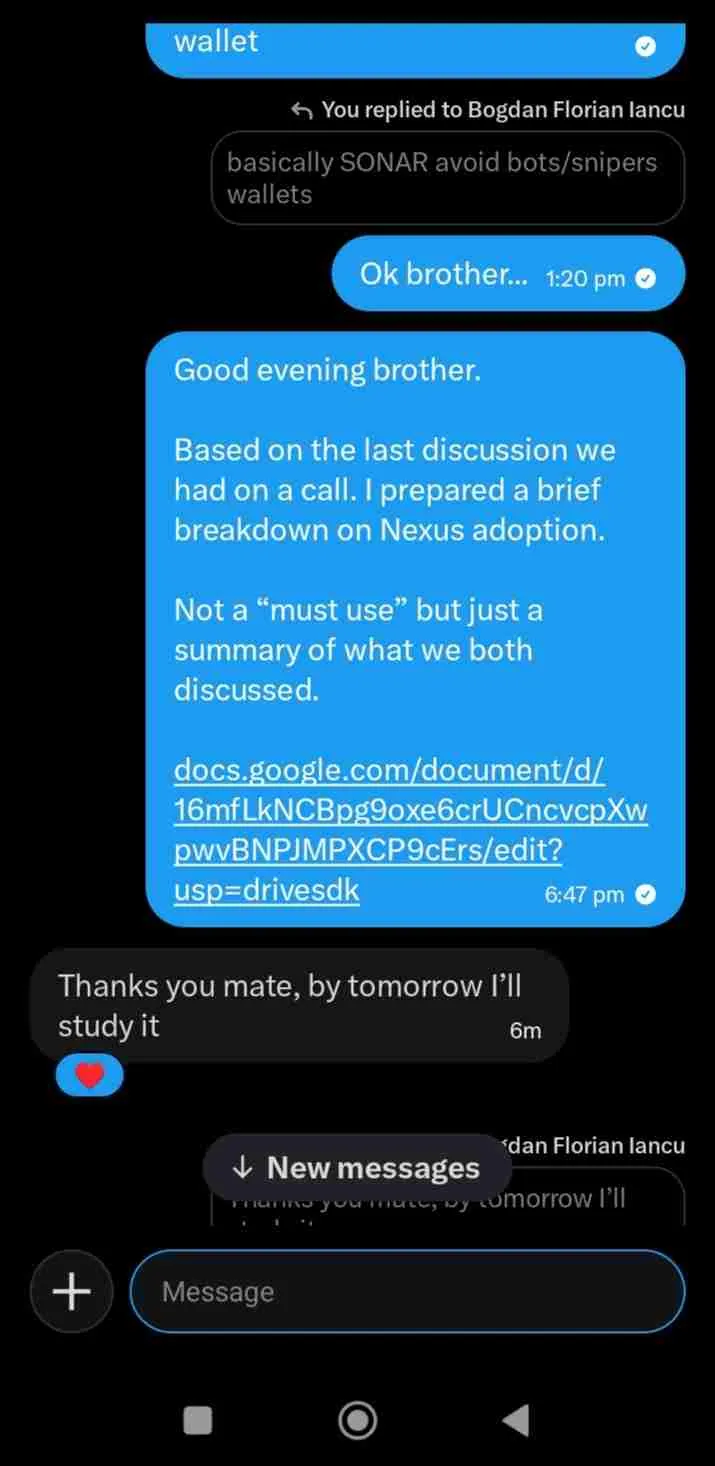
Task: Go to home screen via home button
Action: click(x=358, y=1420)
